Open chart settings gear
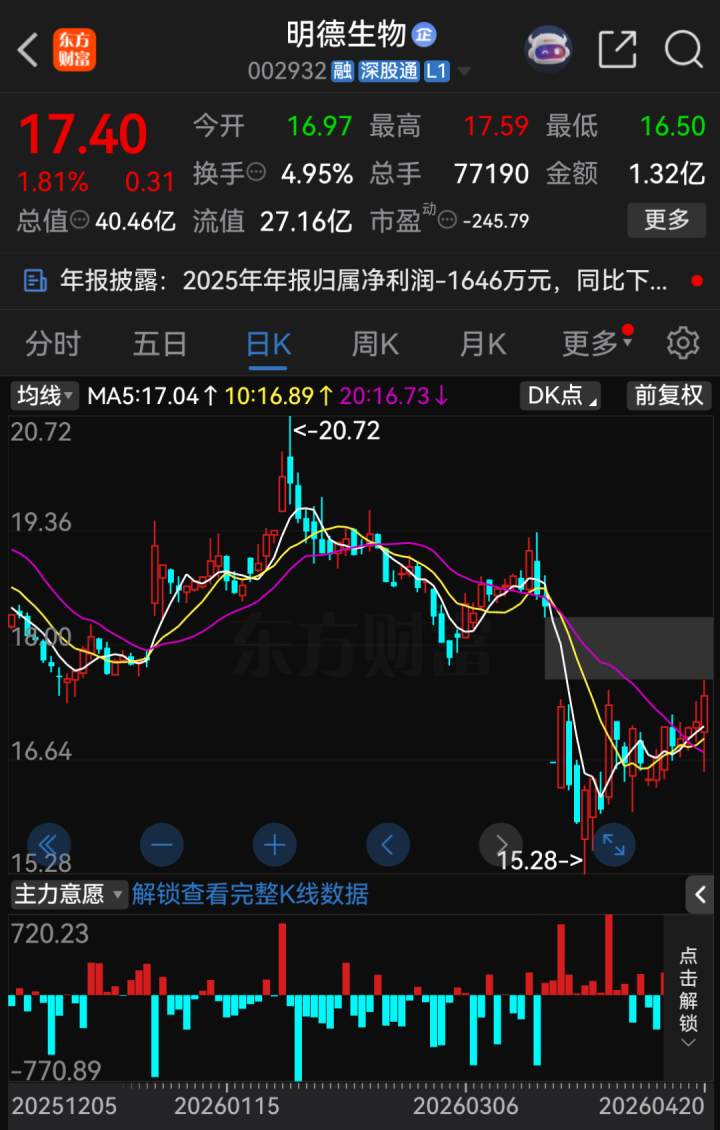 (x=683, y=343)
